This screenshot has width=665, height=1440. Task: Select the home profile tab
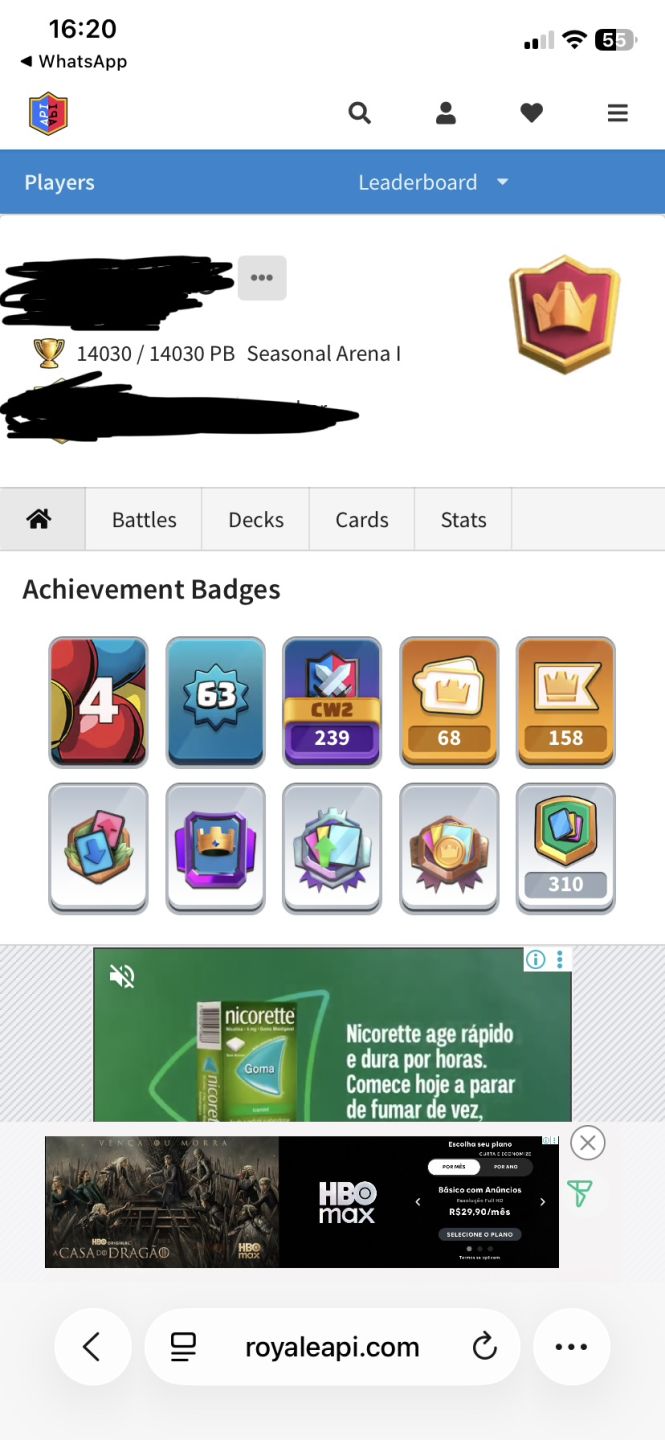tap(39, 519)
